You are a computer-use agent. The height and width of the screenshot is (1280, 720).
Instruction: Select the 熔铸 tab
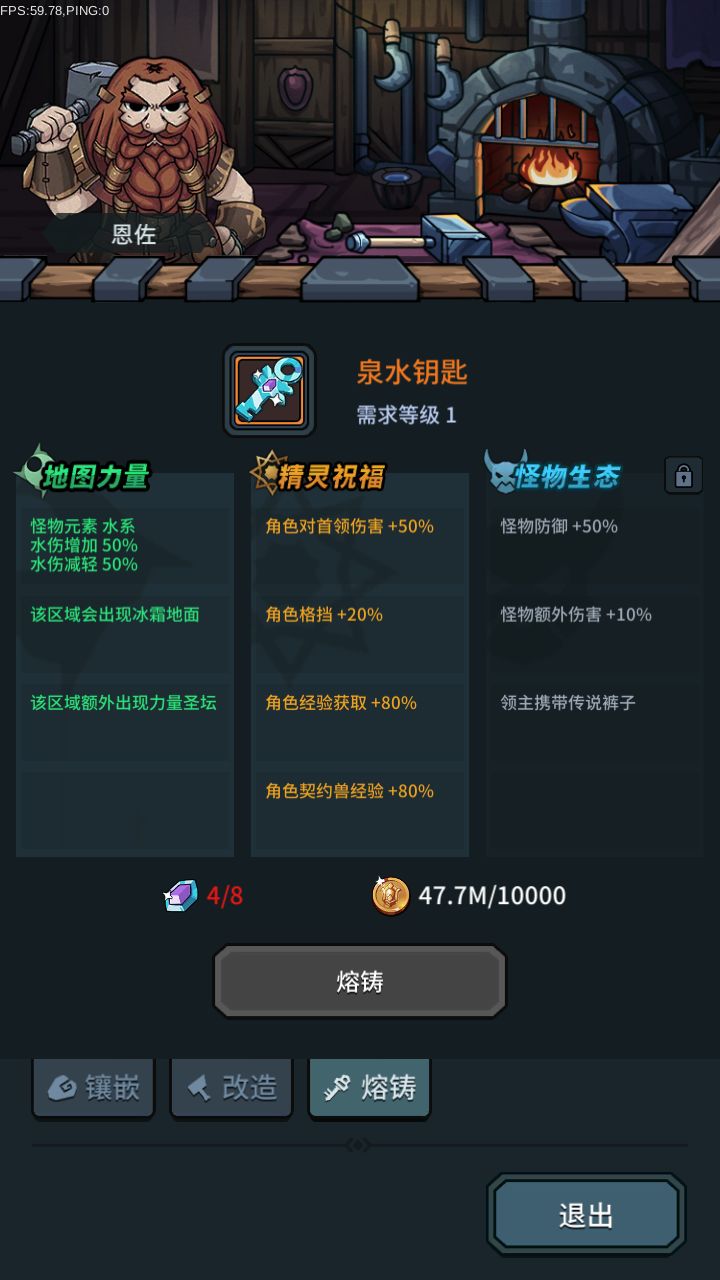[369, 1089]
